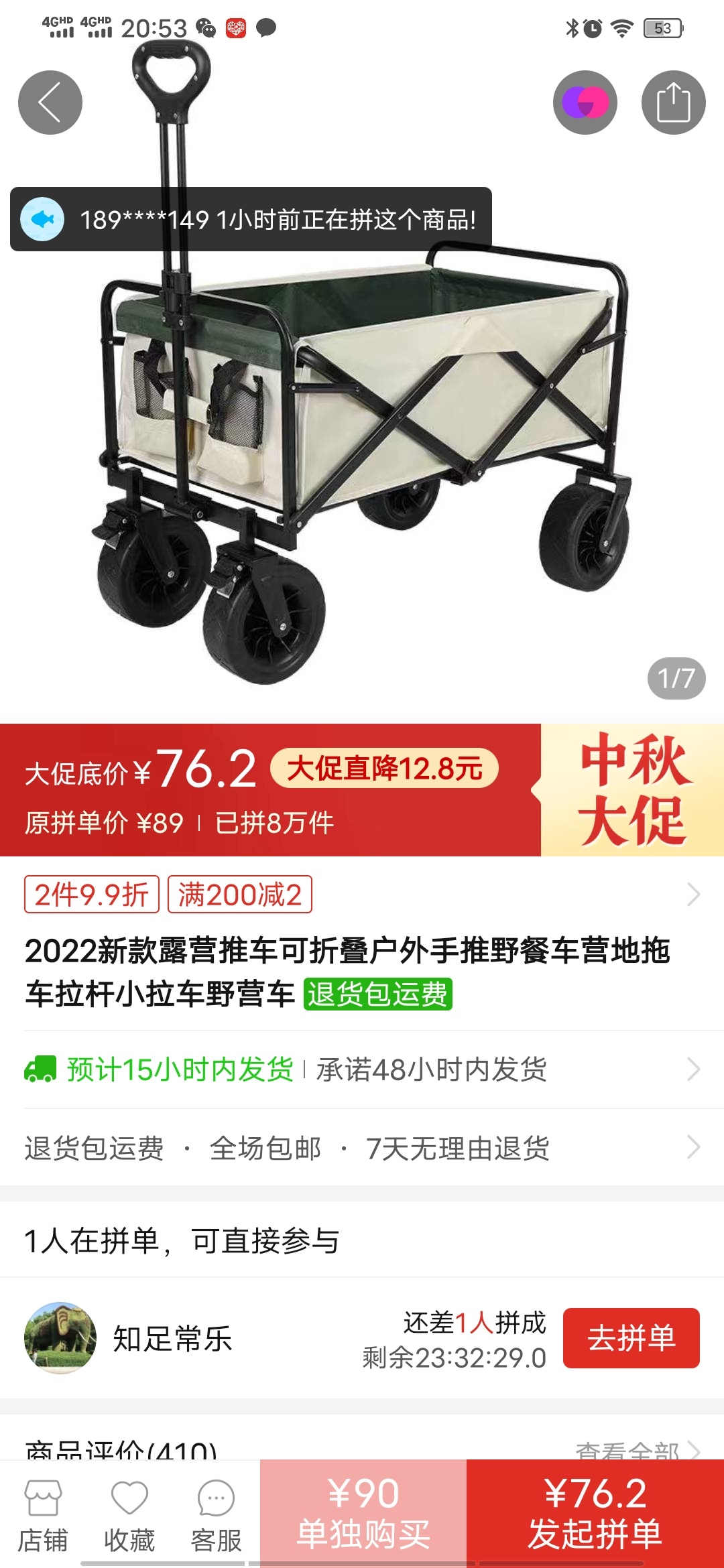Buy alone for ¥90 with 单独购买
Viewport: 724px width, 1568px height.
(x=363, y=1514)
